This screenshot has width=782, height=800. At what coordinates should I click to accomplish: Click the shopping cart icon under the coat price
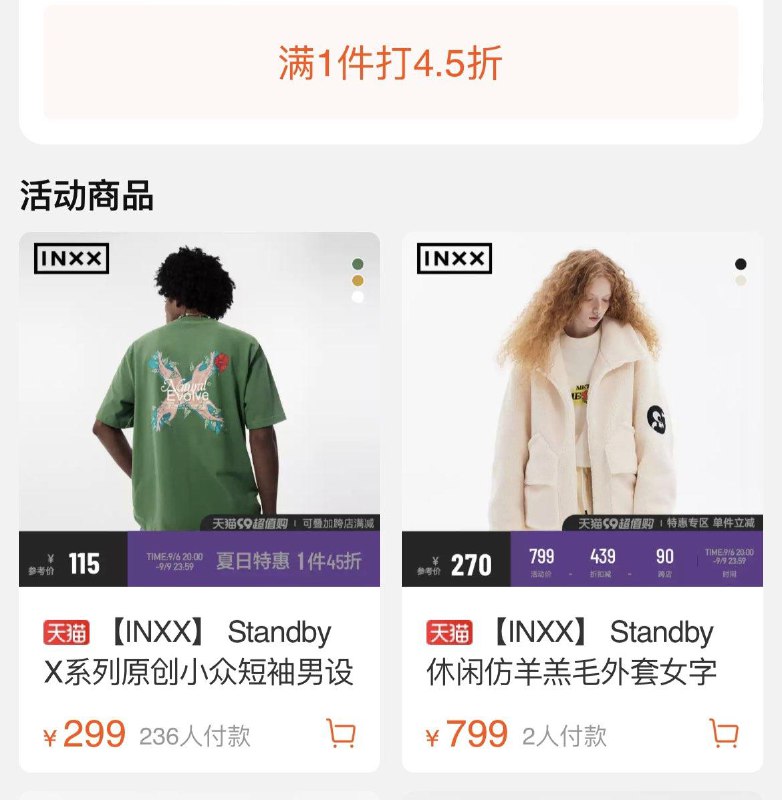(722, 733)
